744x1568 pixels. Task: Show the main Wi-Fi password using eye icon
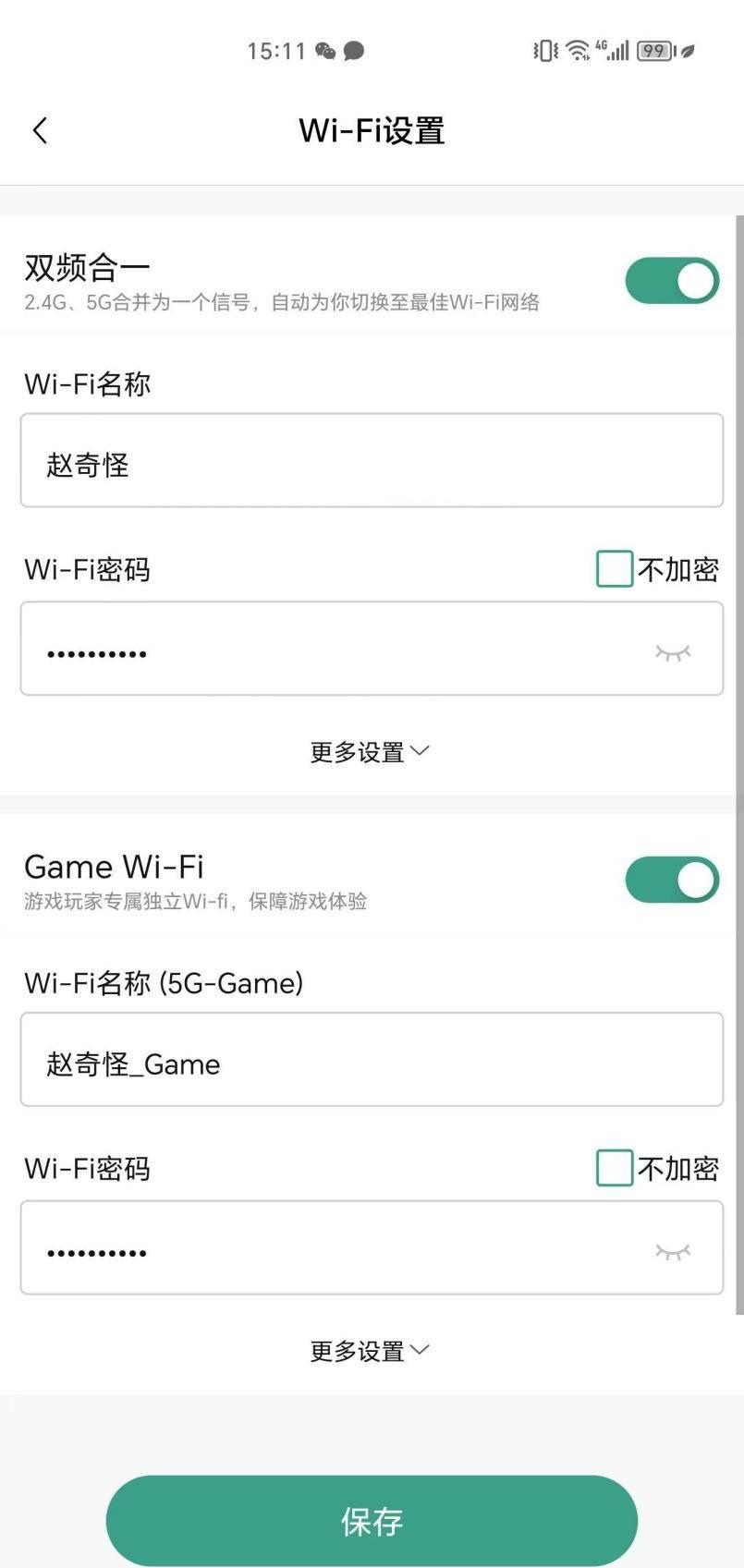[x=673, y=651]
